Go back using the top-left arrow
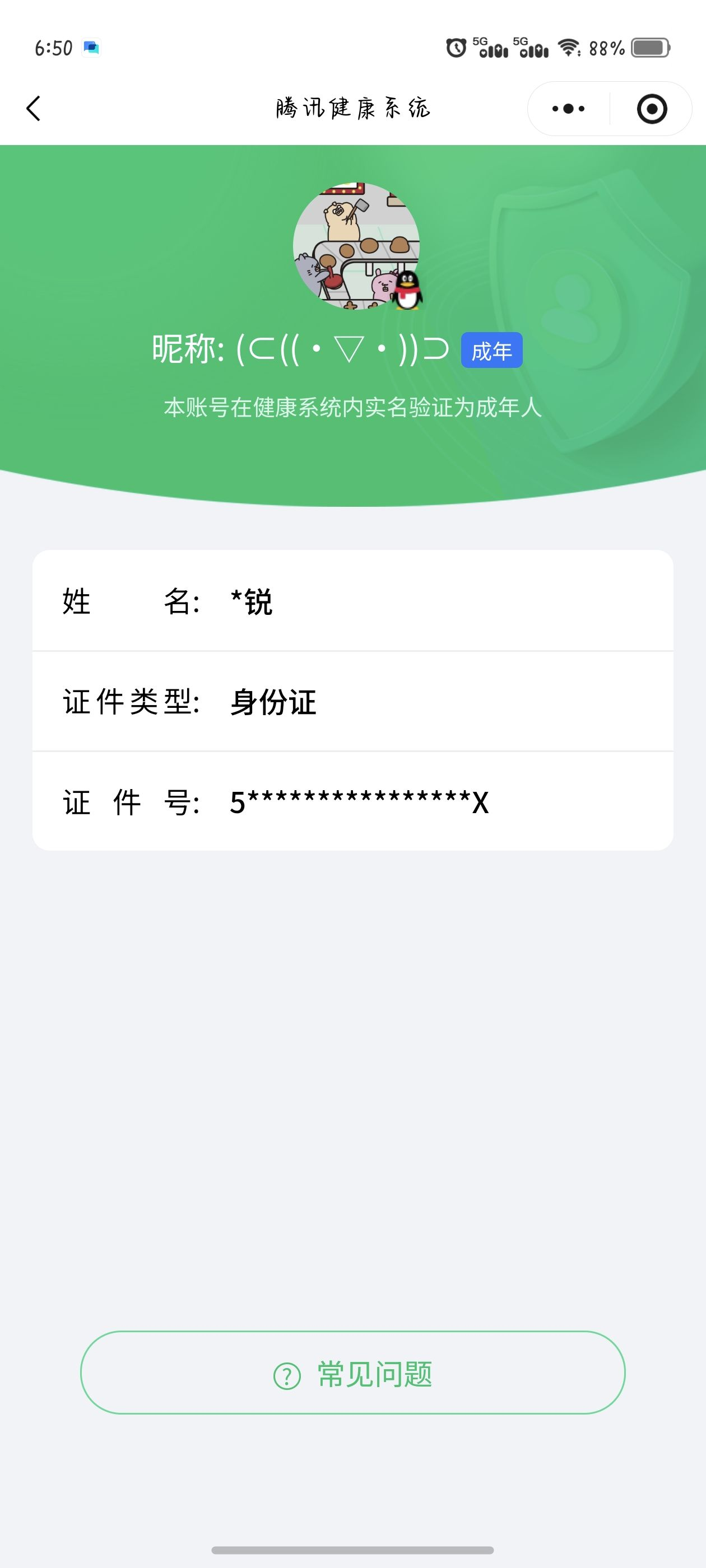 tap(34, 109)
